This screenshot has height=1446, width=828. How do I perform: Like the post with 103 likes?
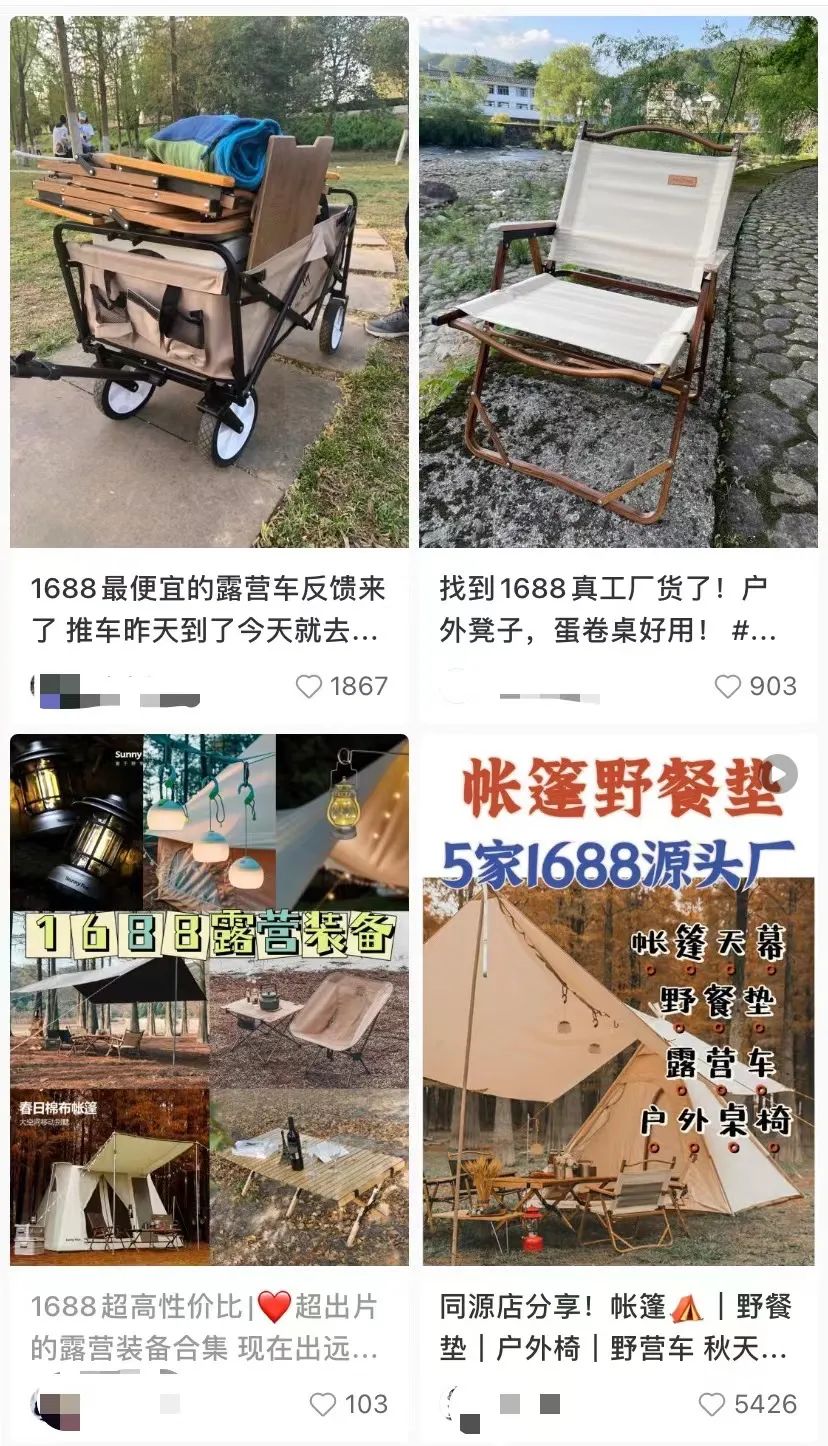[323, 1404]
